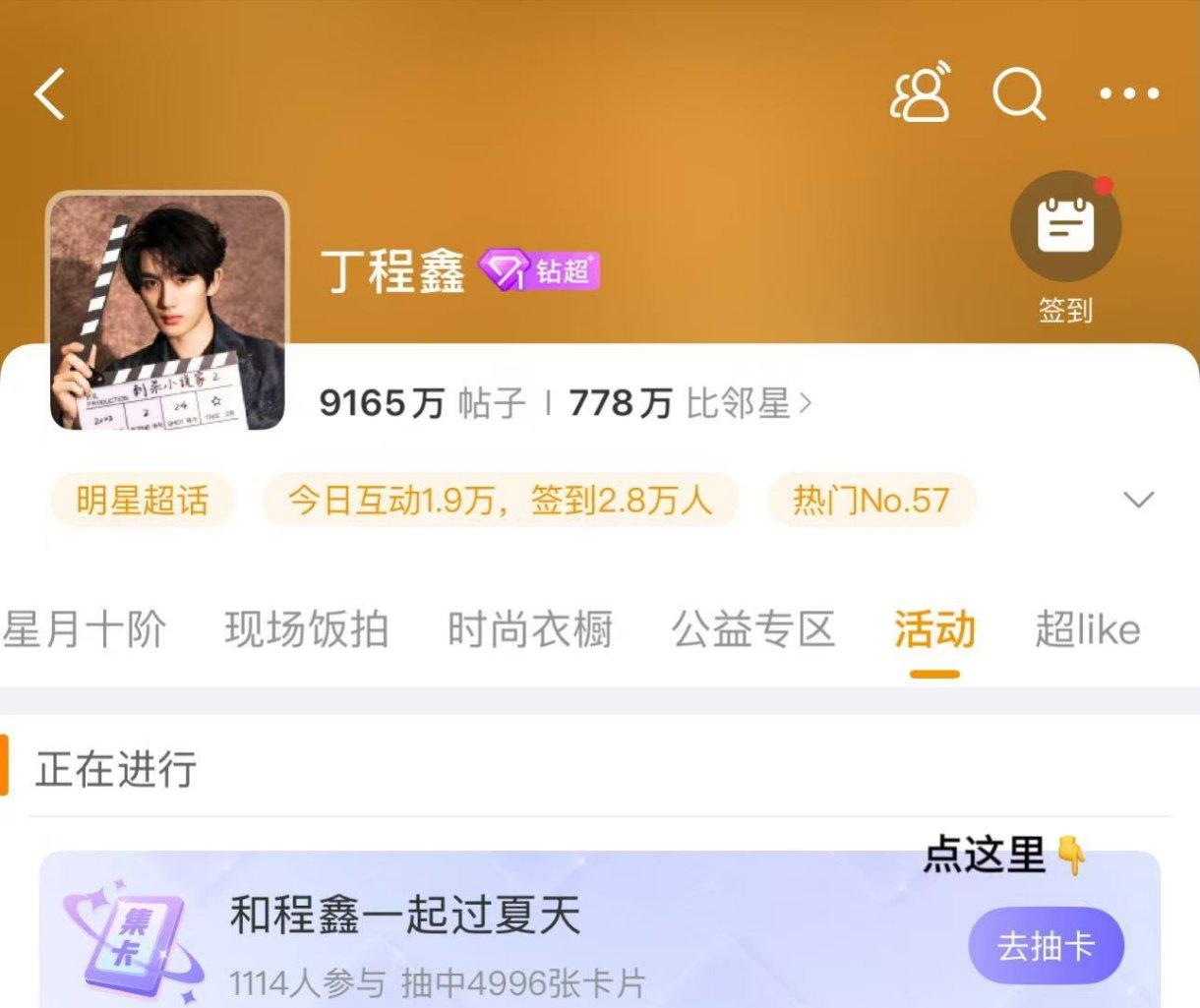Open today's interaction and check-in stats chip

(x=500, y=501)
